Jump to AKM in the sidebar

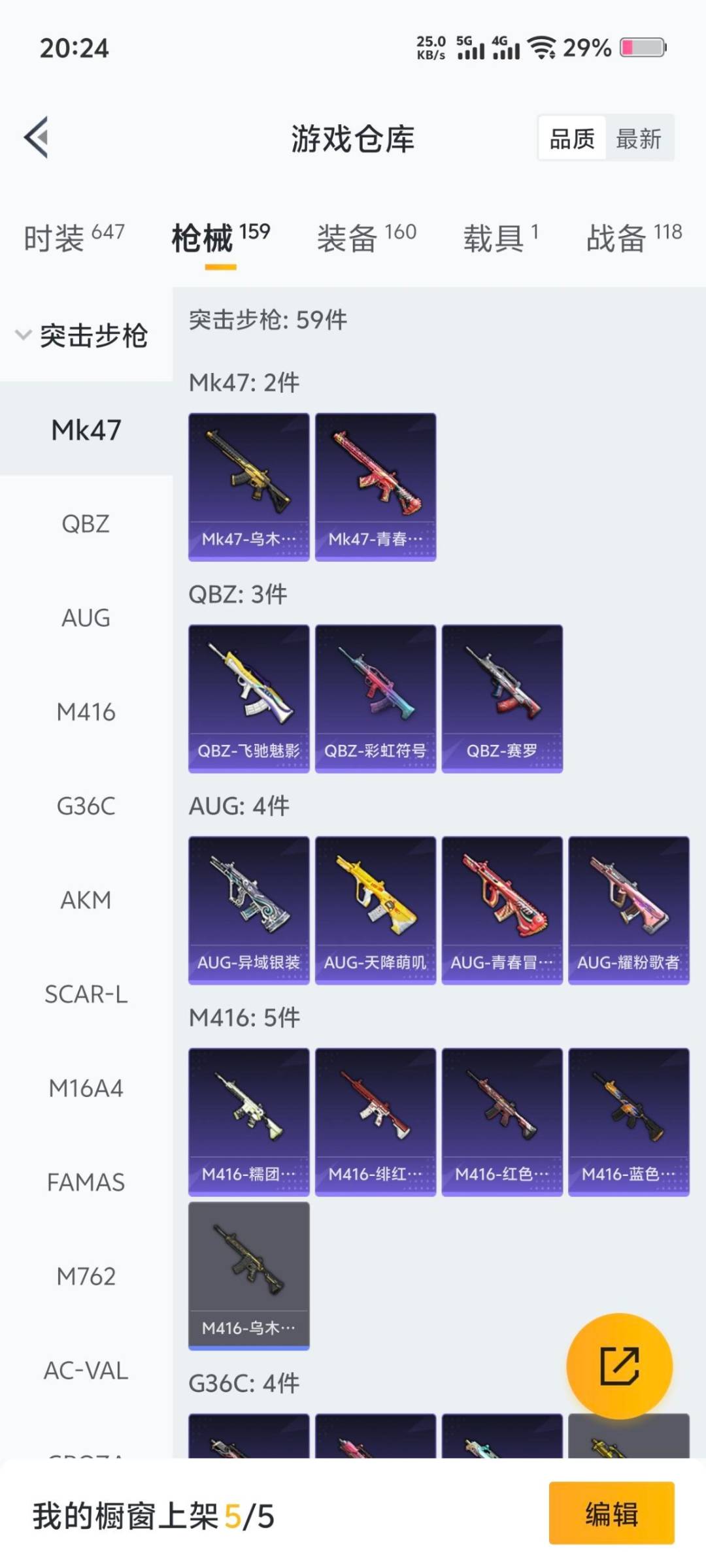(86, 900)
